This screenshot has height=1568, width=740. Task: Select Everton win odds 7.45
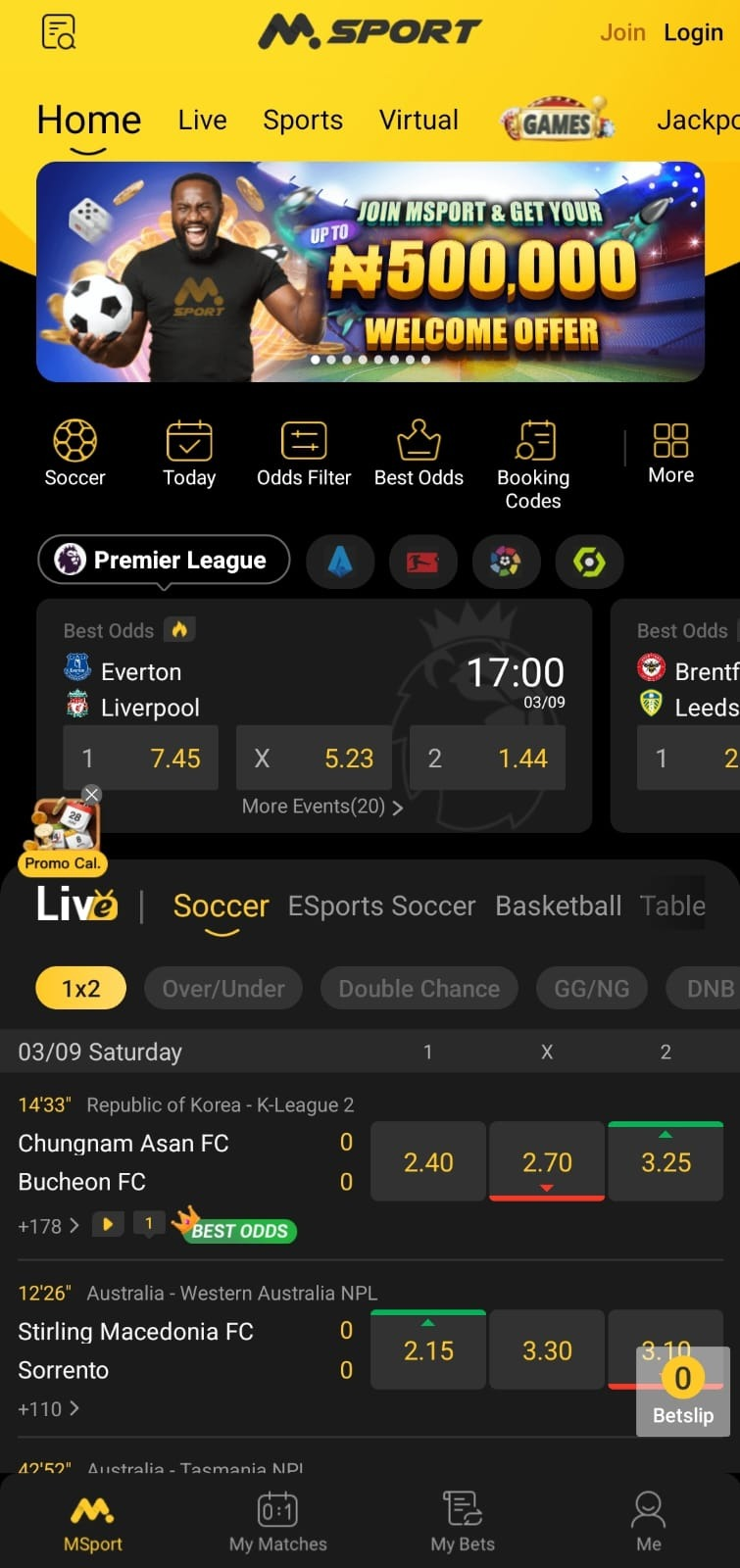tap(141, 759)
